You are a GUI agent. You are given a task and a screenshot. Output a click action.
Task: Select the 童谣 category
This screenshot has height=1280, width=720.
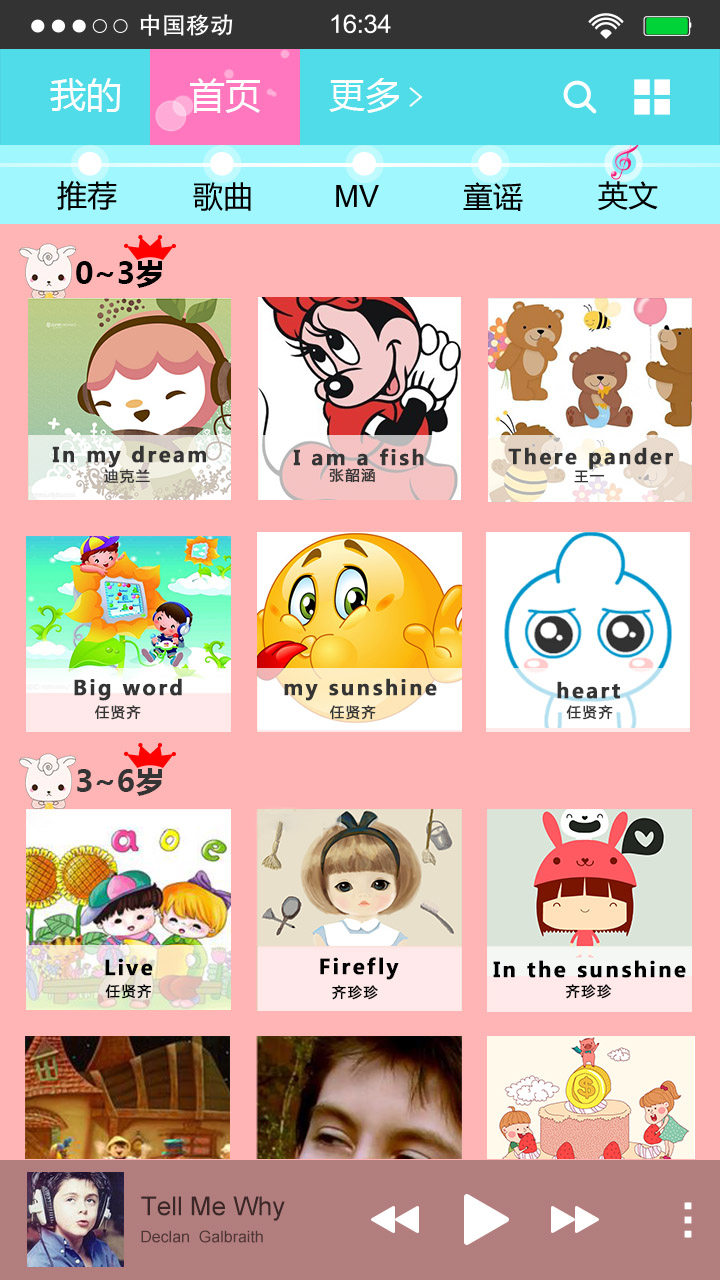click(x=492, y=196)
